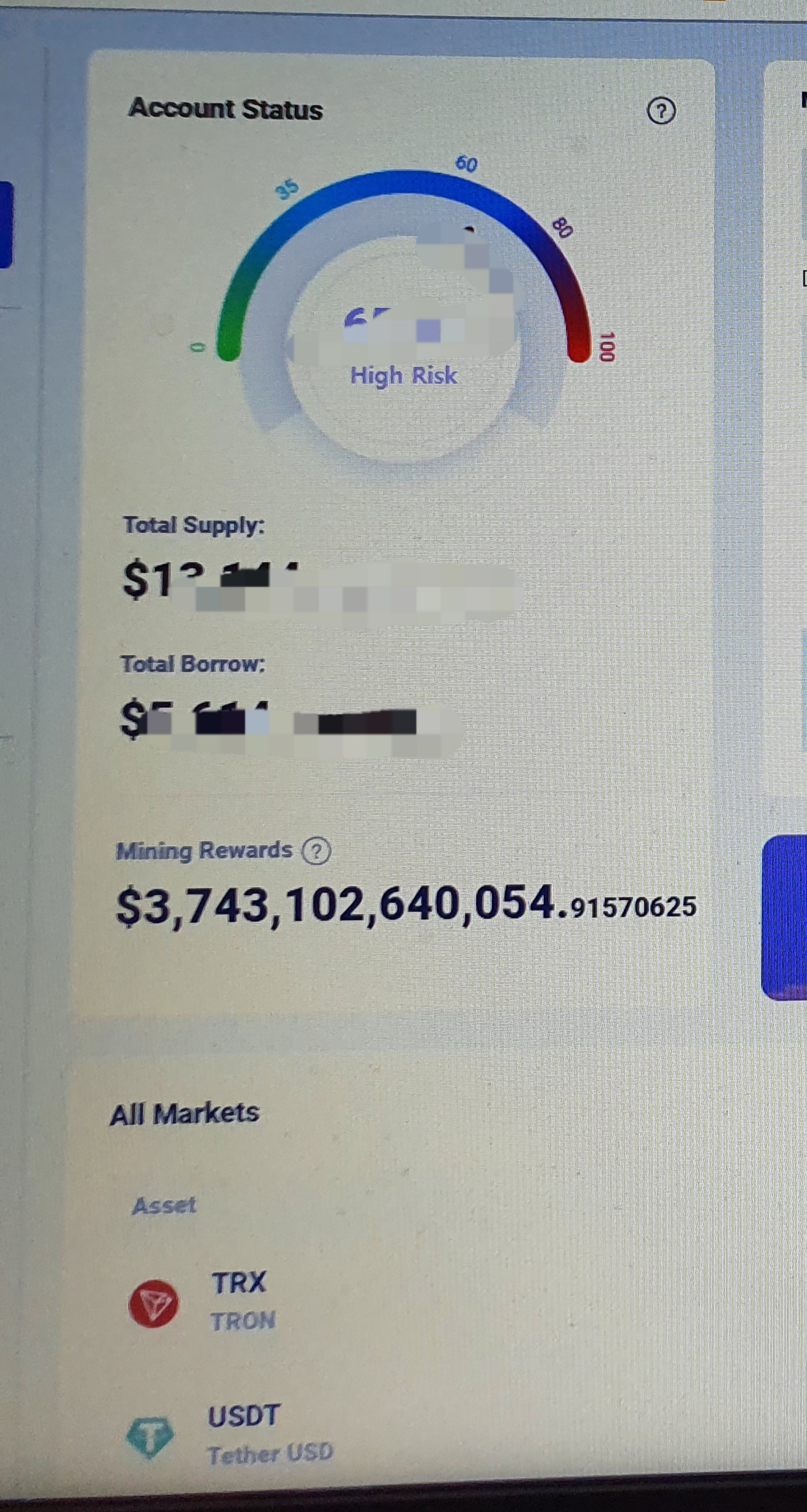The height and width of the screenshot is (1512, 807).
Task: Open the Account Status help icon
Action: pos(661,111)
